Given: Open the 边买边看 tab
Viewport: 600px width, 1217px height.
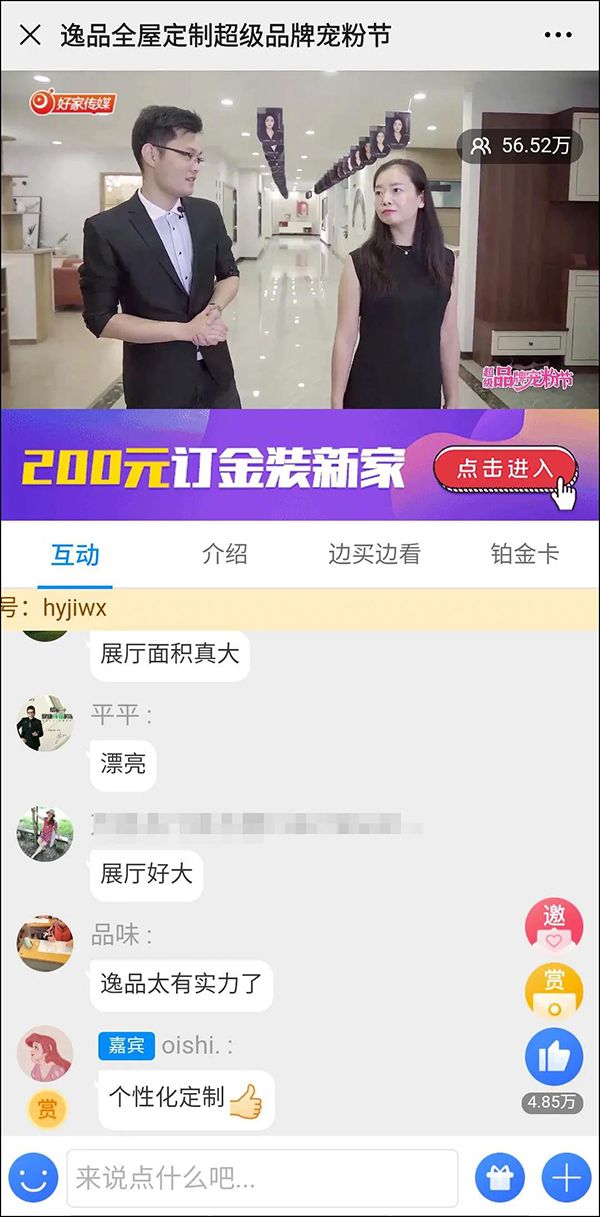Looking at the screenshot, I should [x=374, y=554].
